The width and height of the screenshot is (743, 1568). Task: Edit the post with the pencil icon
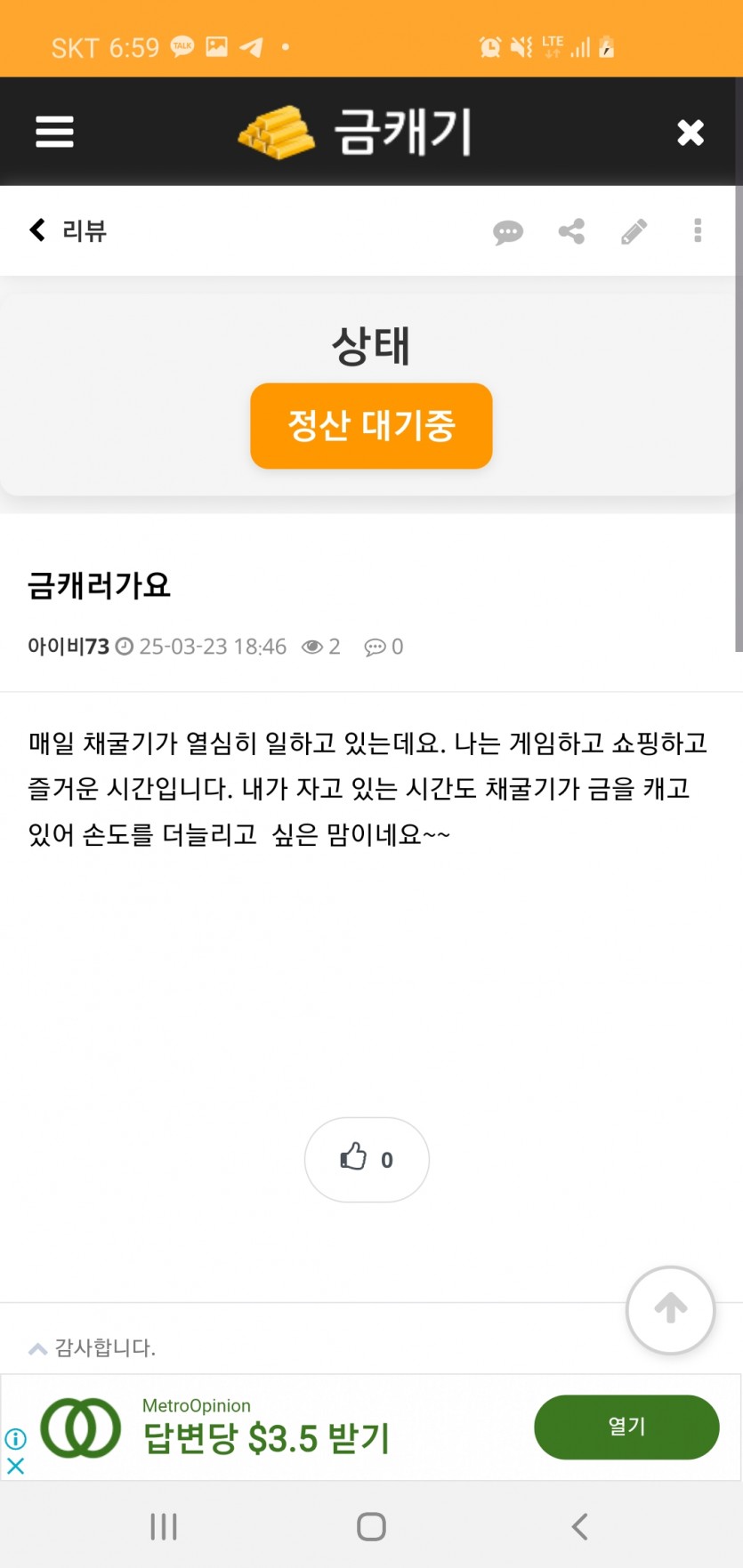tap(634, 231)
